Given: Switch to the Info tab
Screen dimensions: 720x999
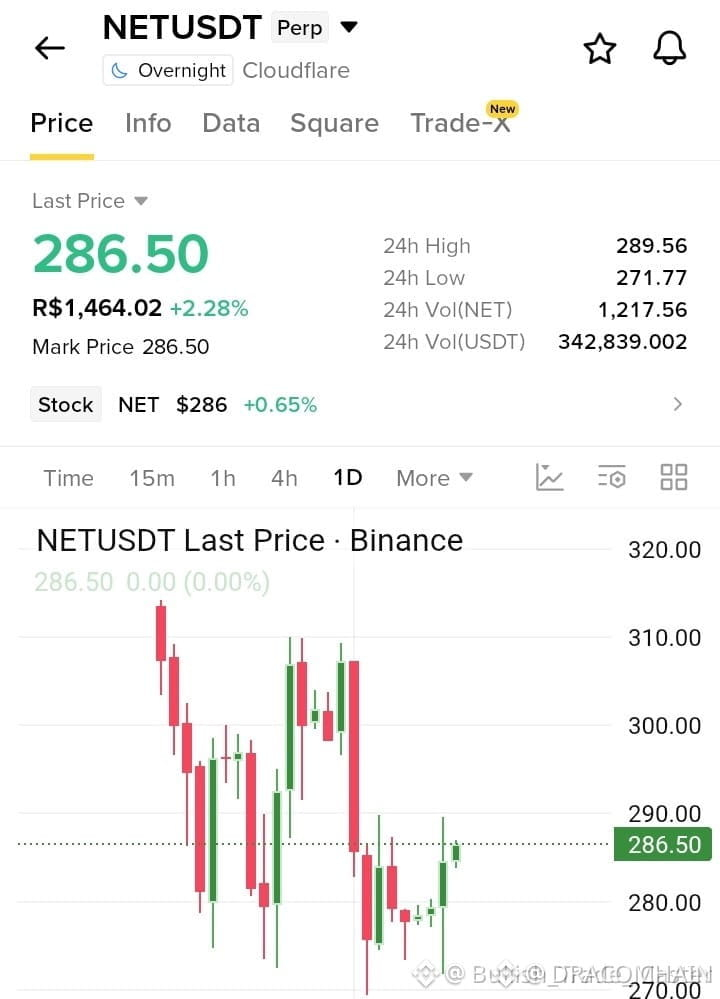Looking at the screenshot, I should (148, 123).
